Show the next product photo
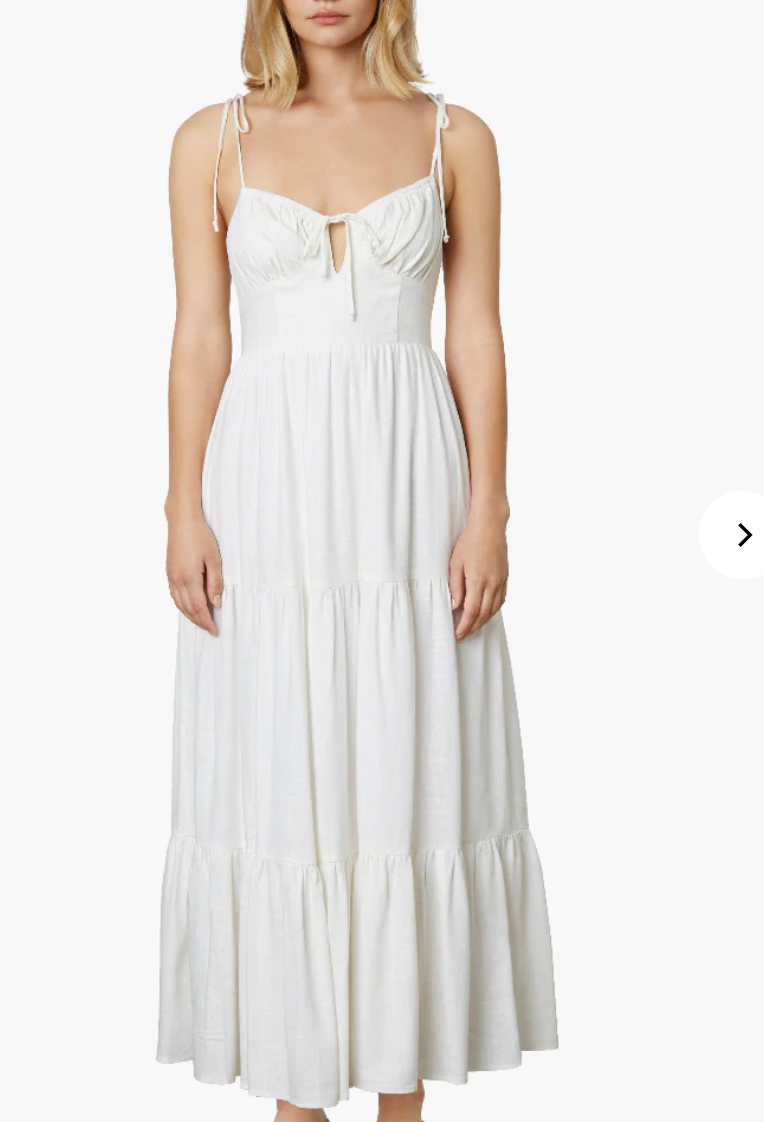Image resolution: width=764 pixels, height=1122 pixels. tap(742, 535)
